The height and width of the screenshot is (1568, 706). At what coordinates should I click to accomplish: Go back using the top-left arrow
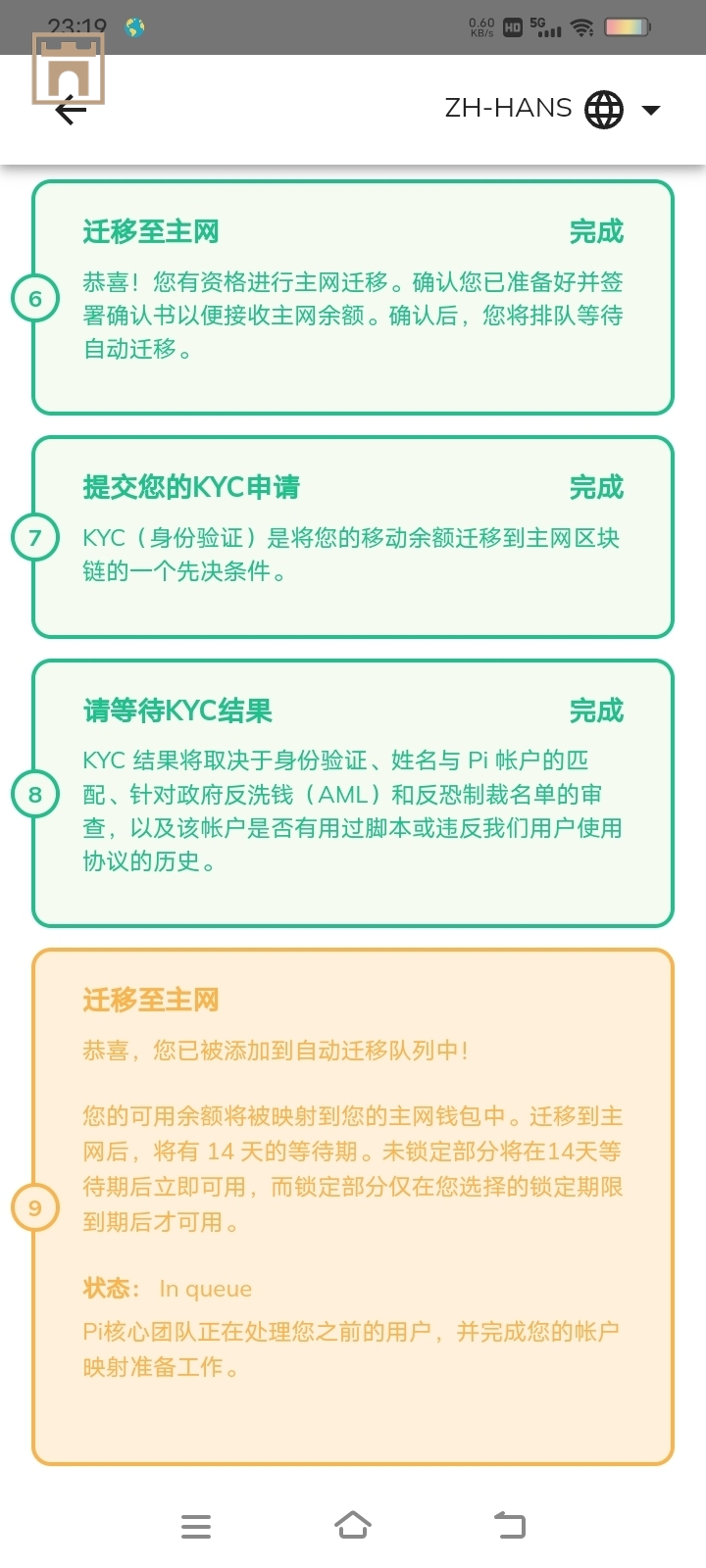71,111
